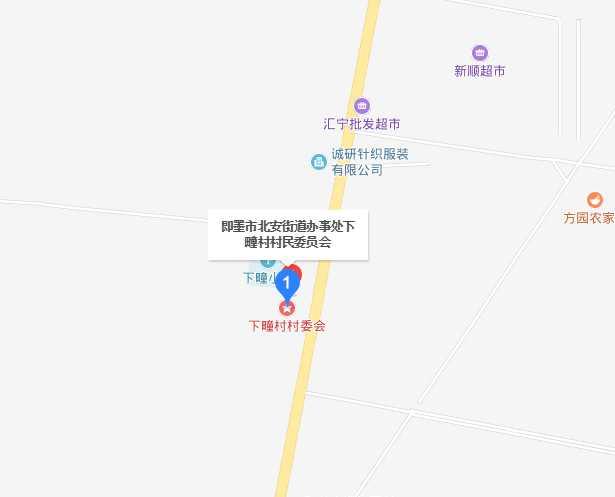
Task: Select the 下疃村村委会 map marker
Action: tap(287, 308)
